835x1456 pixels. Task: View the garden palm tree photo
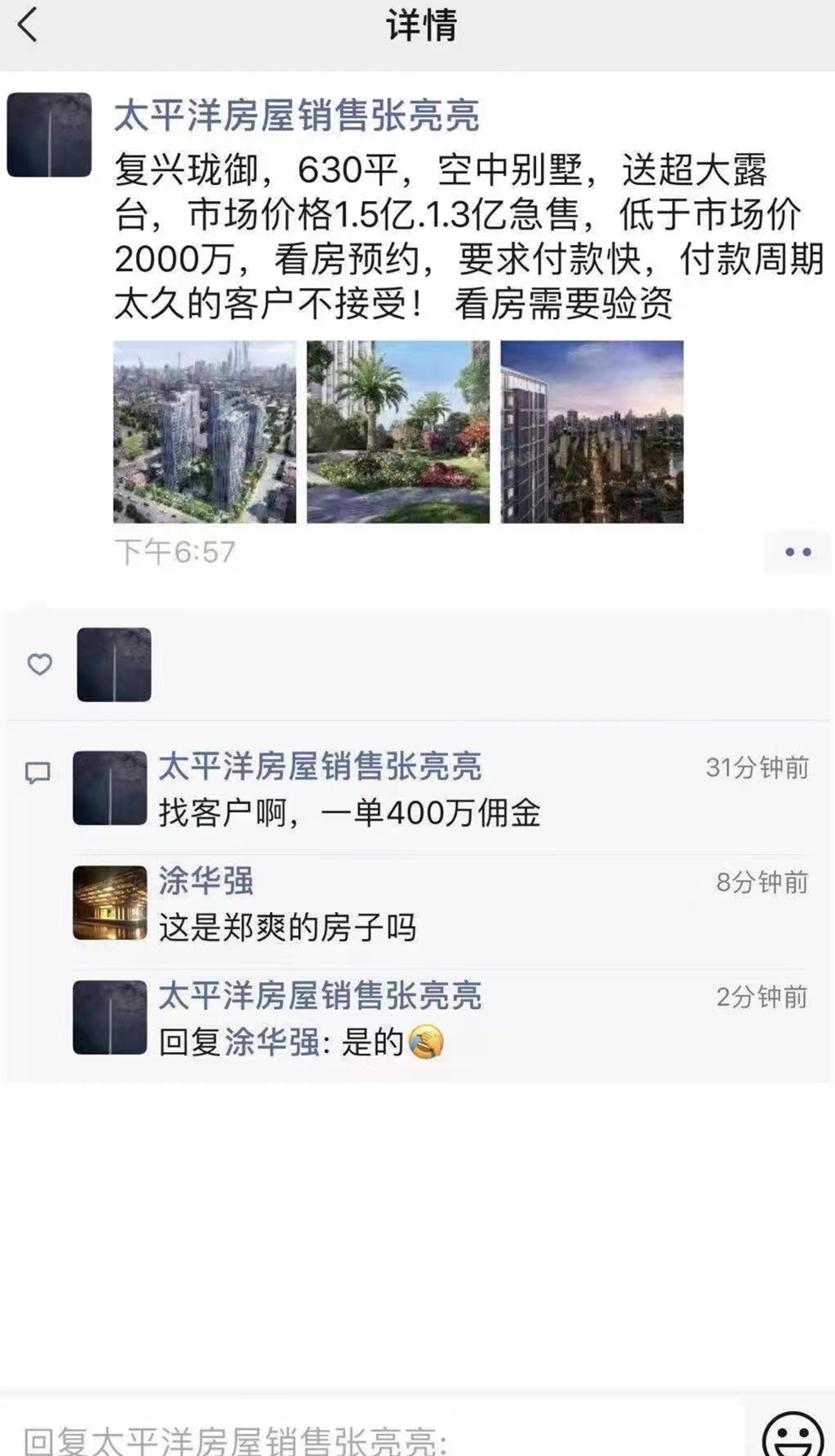(x=398, y=432)
